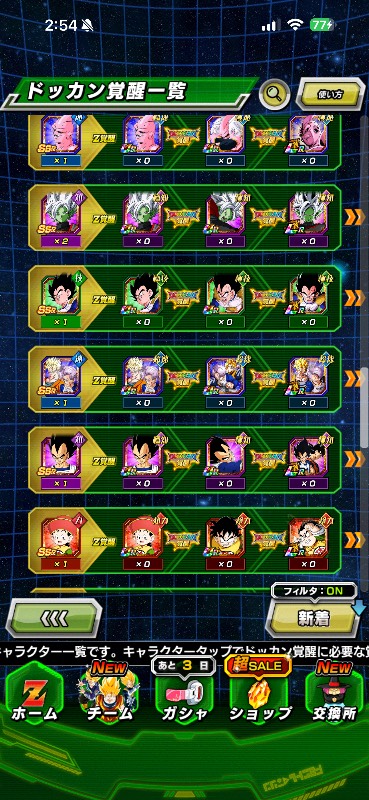Open the 使い方 help button
The height and width of the screenshot is (800, 369).
tap(330, 94)
